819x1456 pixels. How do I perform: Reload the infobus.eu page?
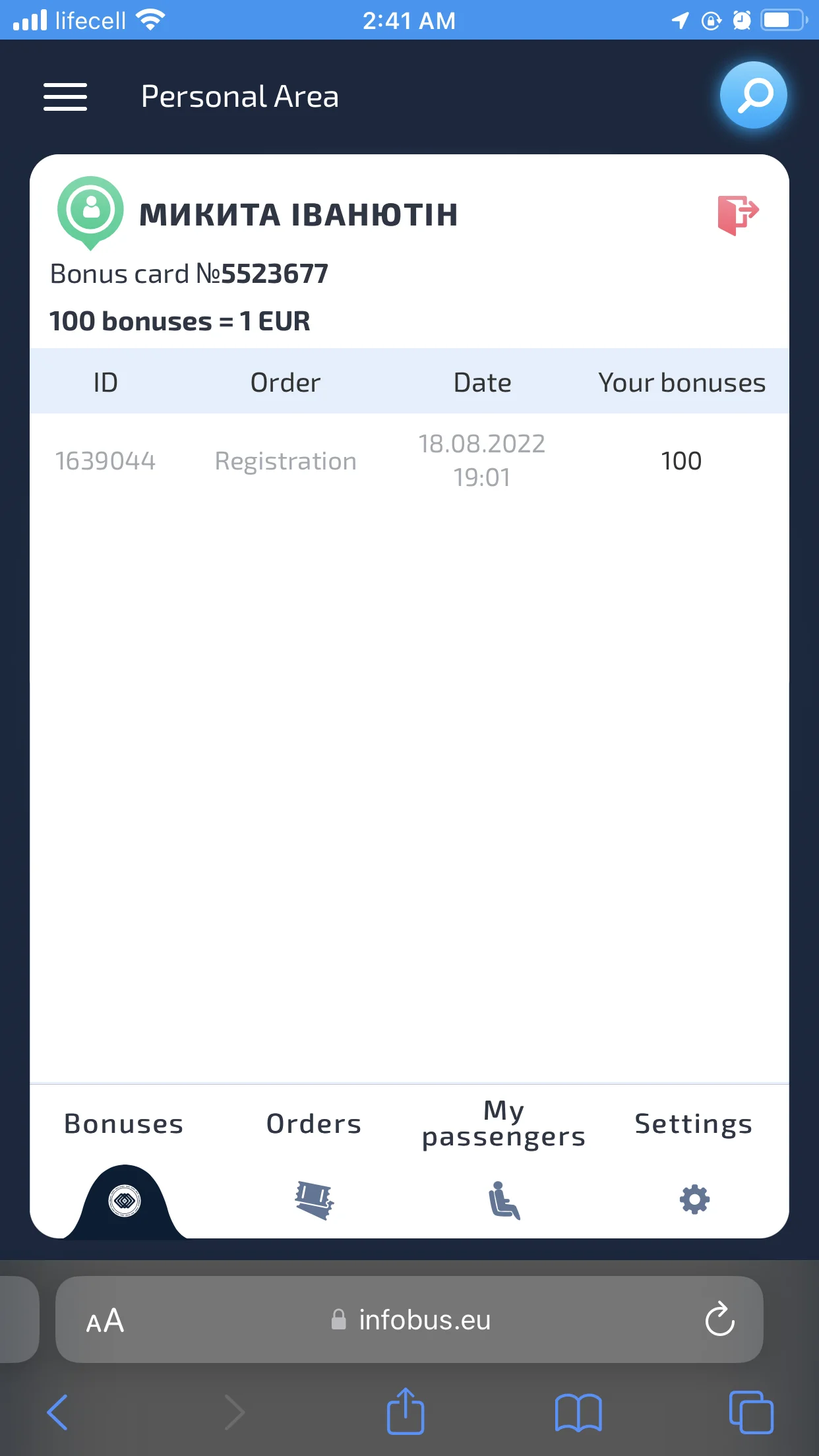pos(719,1319)
